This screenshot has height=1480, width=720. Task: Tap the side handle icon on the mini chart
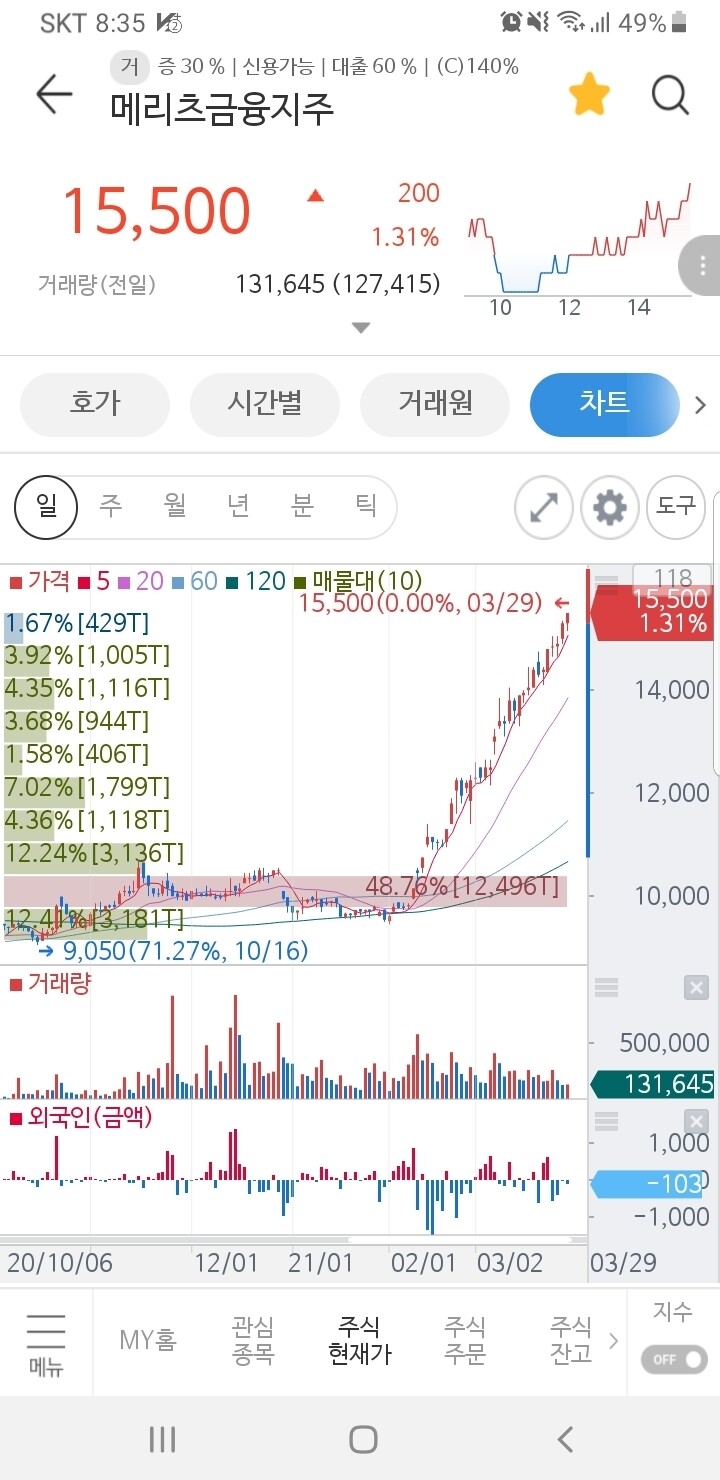701,266
